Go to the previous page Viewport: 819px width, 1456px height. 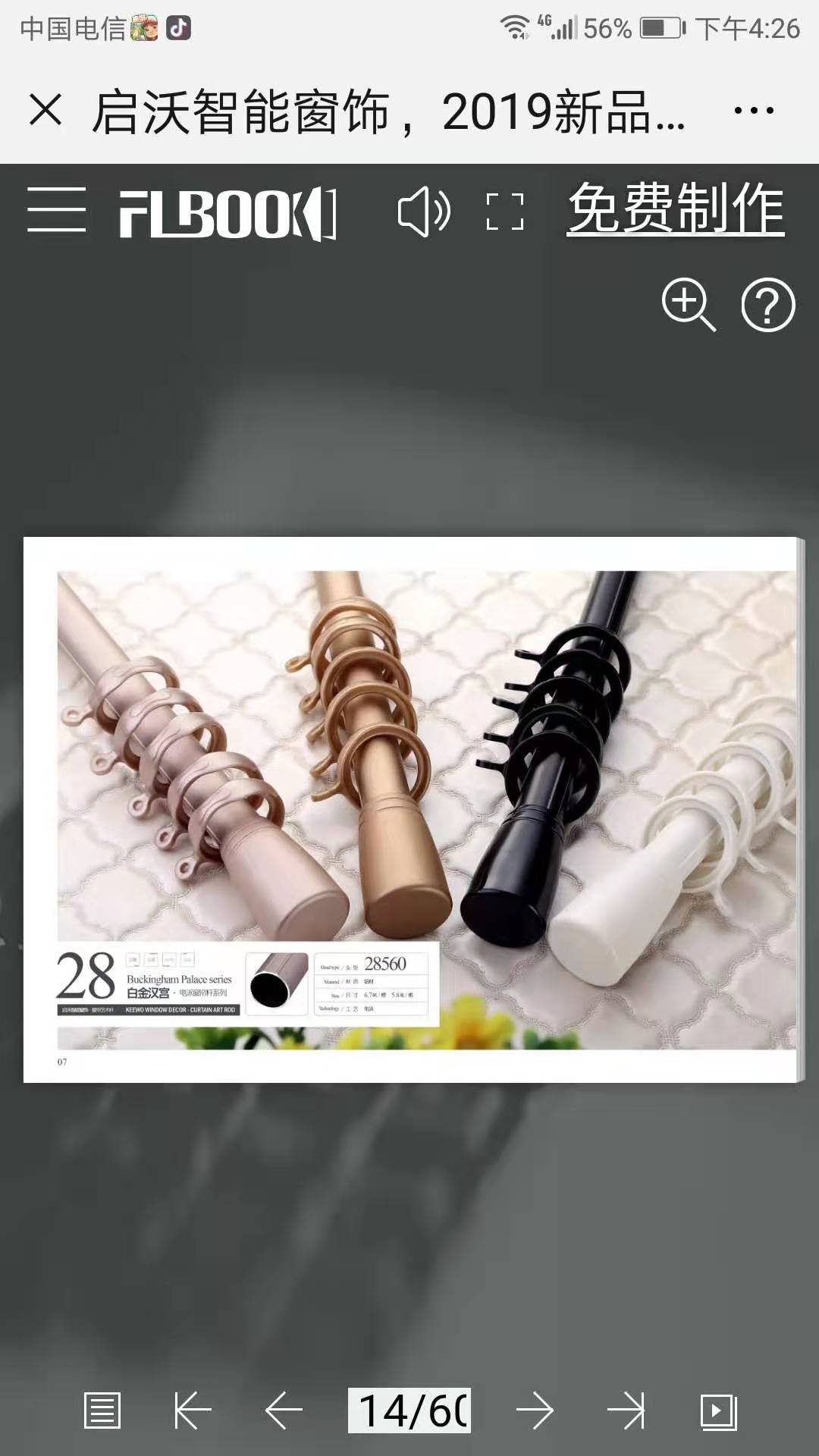click(284, 1411)
